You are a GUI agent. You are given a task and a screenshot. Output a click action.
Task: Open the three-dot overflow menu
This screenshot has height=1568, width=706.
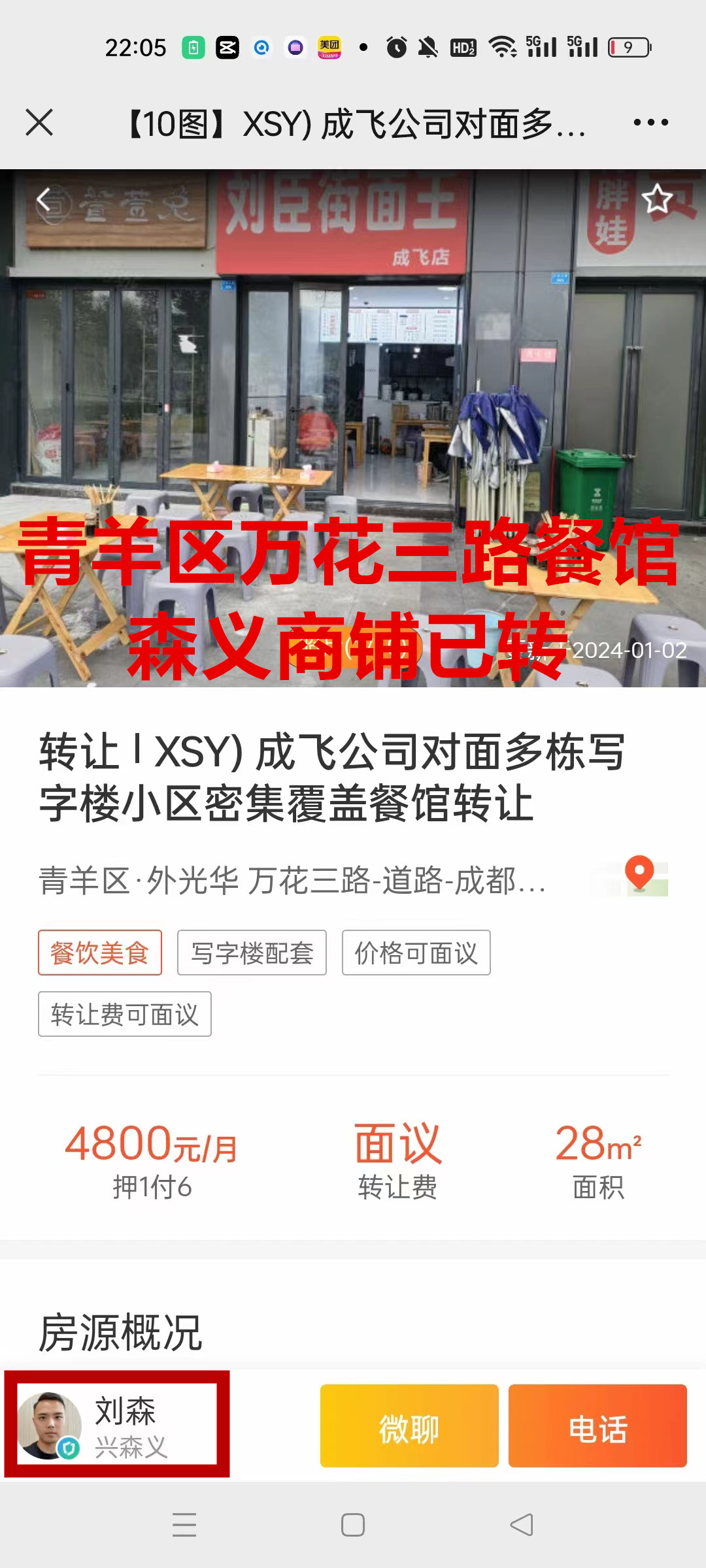click(650, 122)
